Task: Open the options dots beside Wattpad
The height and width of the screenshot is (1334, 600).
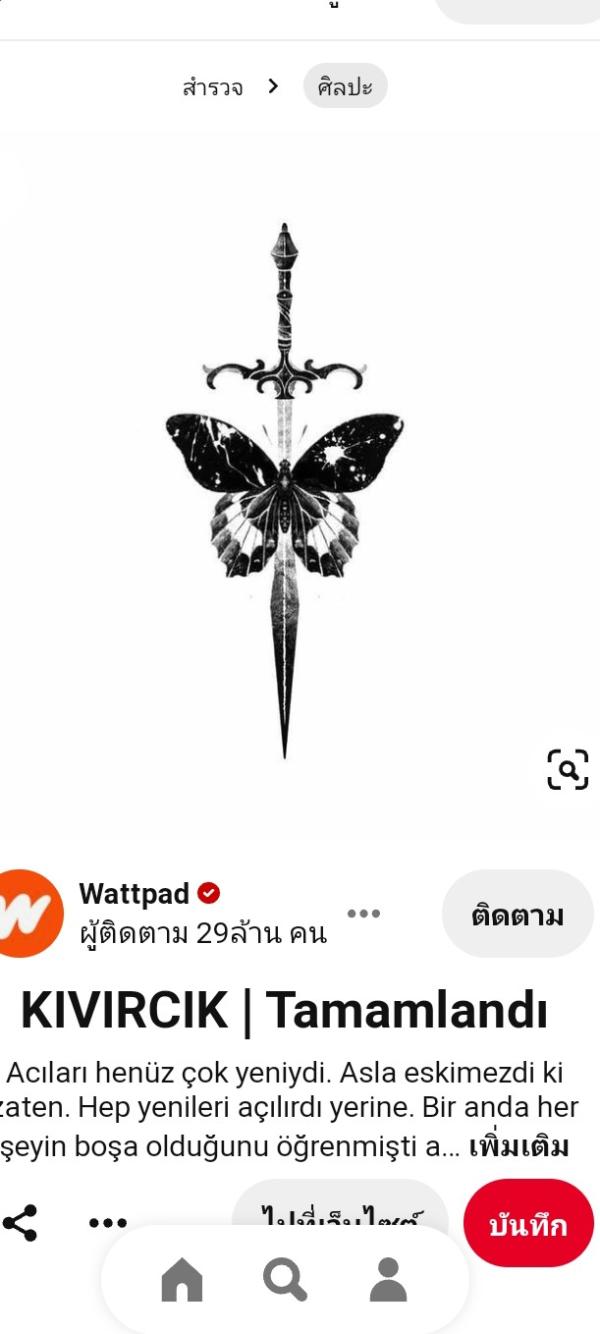Action: point(363,913)
